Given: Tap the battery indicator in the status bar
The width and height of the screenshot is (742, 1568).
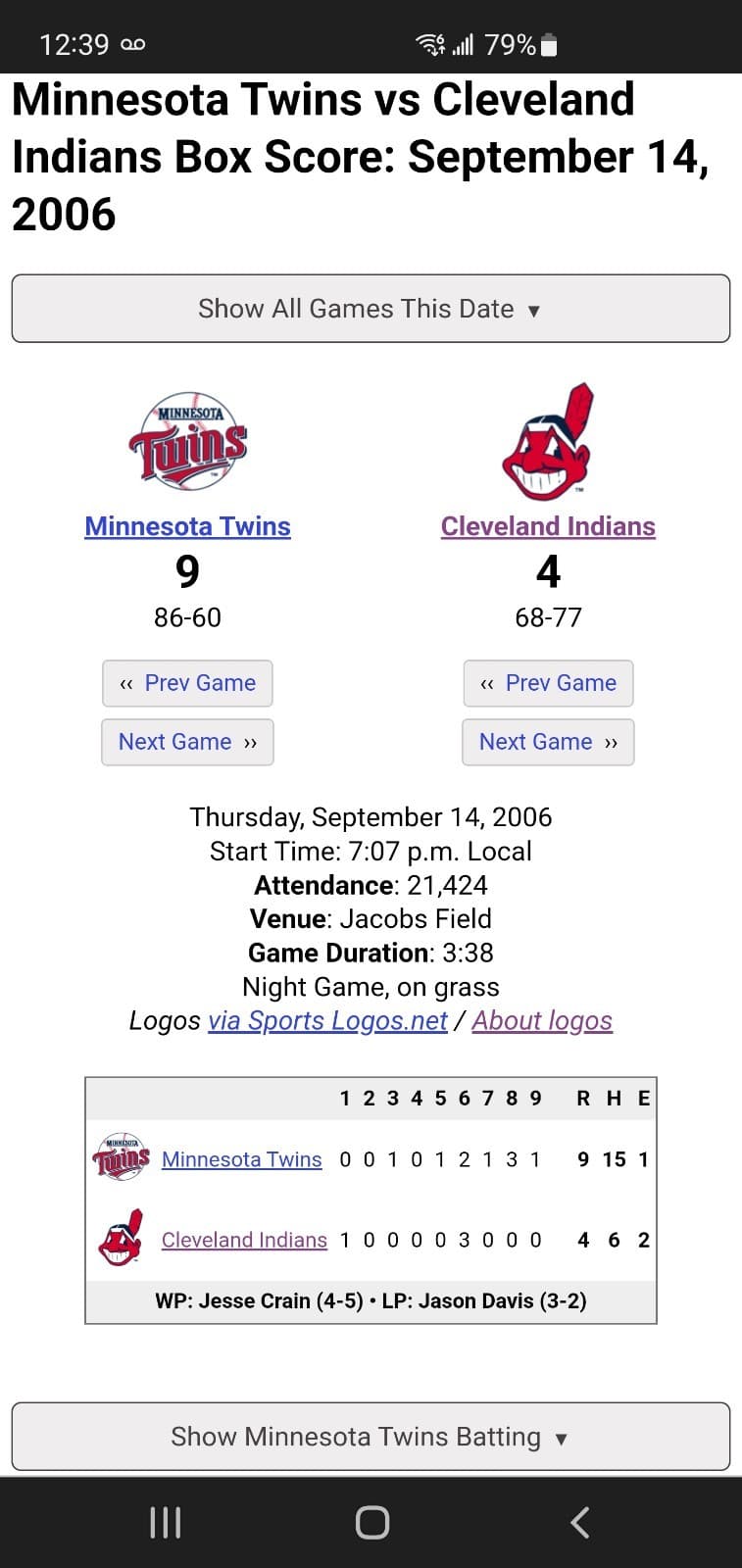Looking at the screenshot, I should click(x=551, y=44).
